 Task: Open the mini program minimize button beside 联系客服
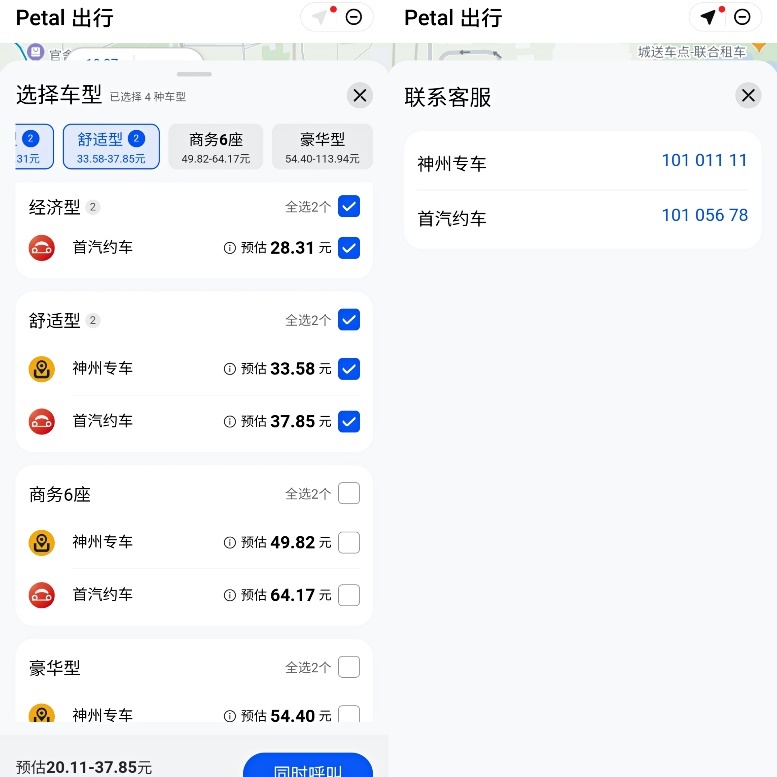click(x=742, y=17)
